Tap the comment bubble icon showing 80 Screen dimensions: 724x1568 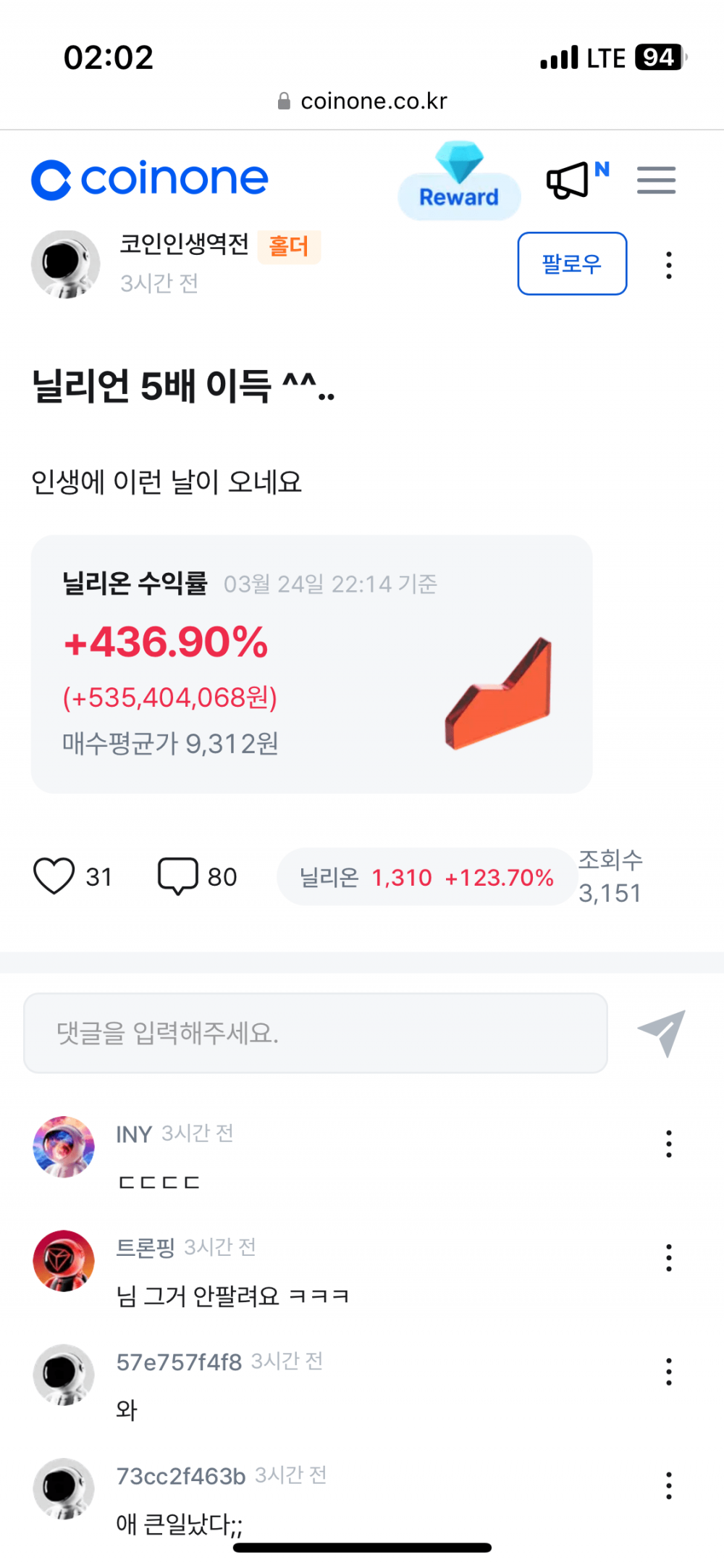click(178, 876)
